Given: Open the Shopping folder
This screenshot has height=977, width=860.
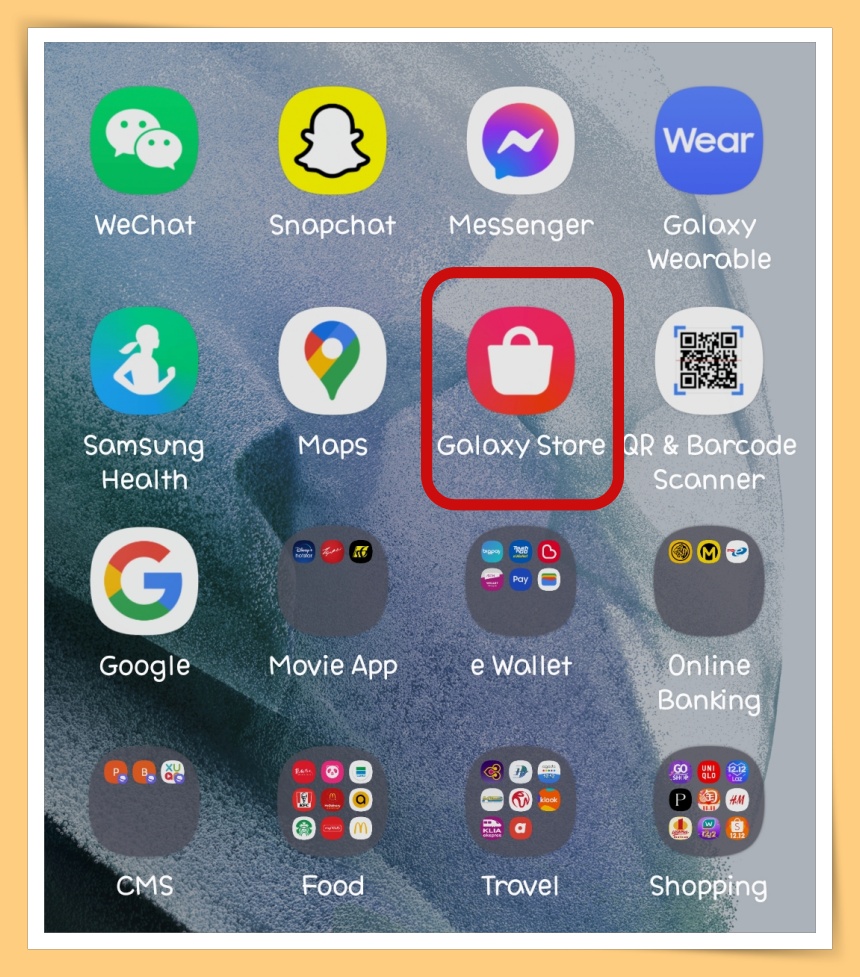Looking at the screenshot, I should [x=708, y=801].
